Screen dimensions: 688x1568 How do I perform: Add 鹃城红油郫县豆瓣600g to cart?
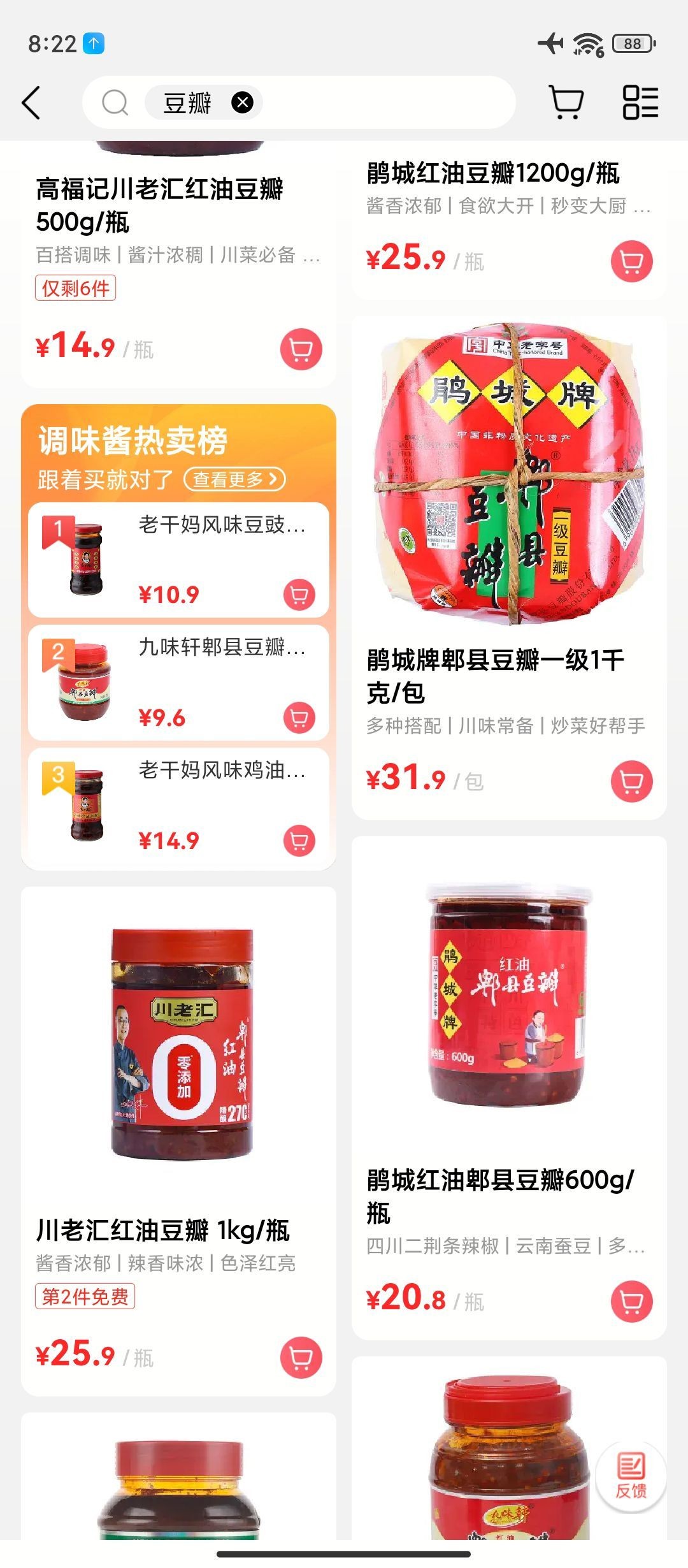tap(631, 1302)
